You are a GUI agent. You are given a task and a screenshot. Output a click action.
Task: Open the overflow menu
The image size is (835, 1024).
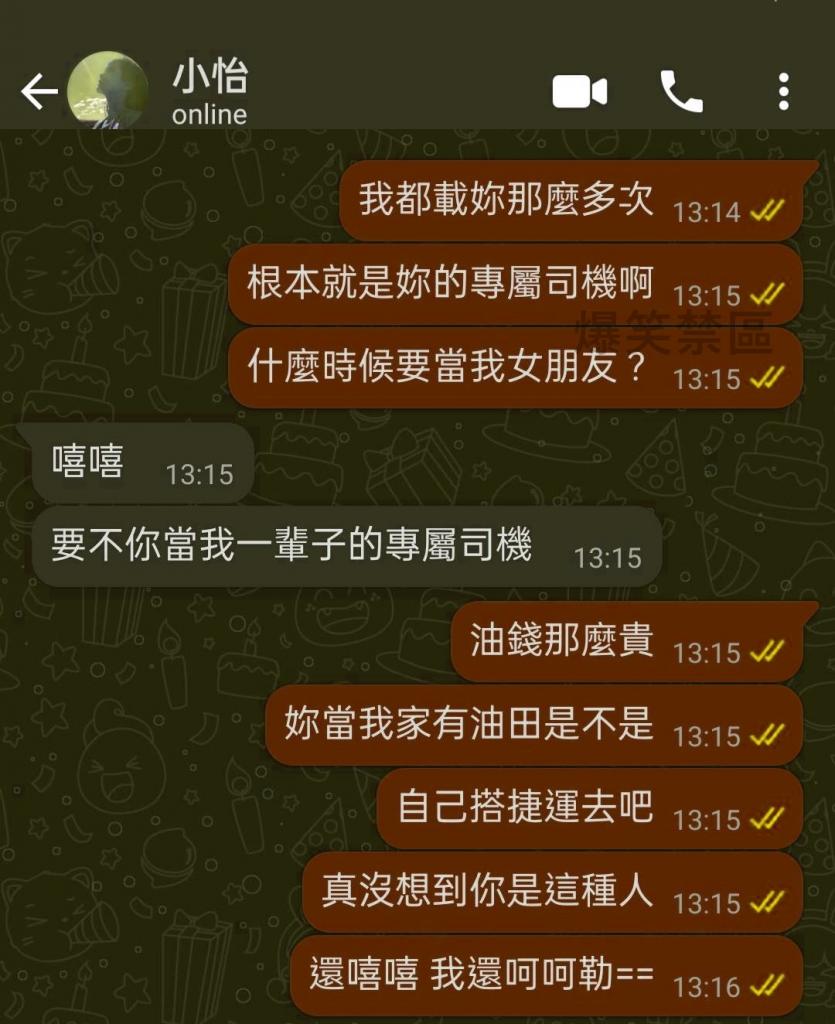pos(783,92)
